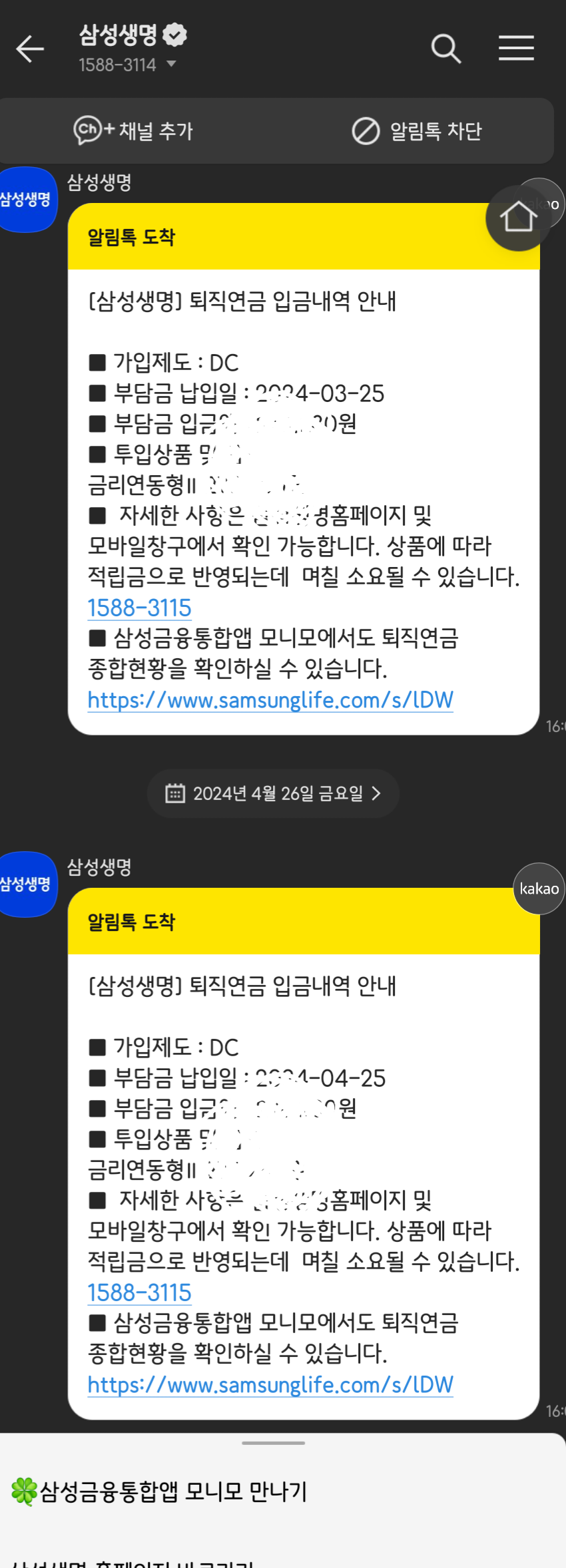Open the samsunglife.com link in the March message

point(270,699)
